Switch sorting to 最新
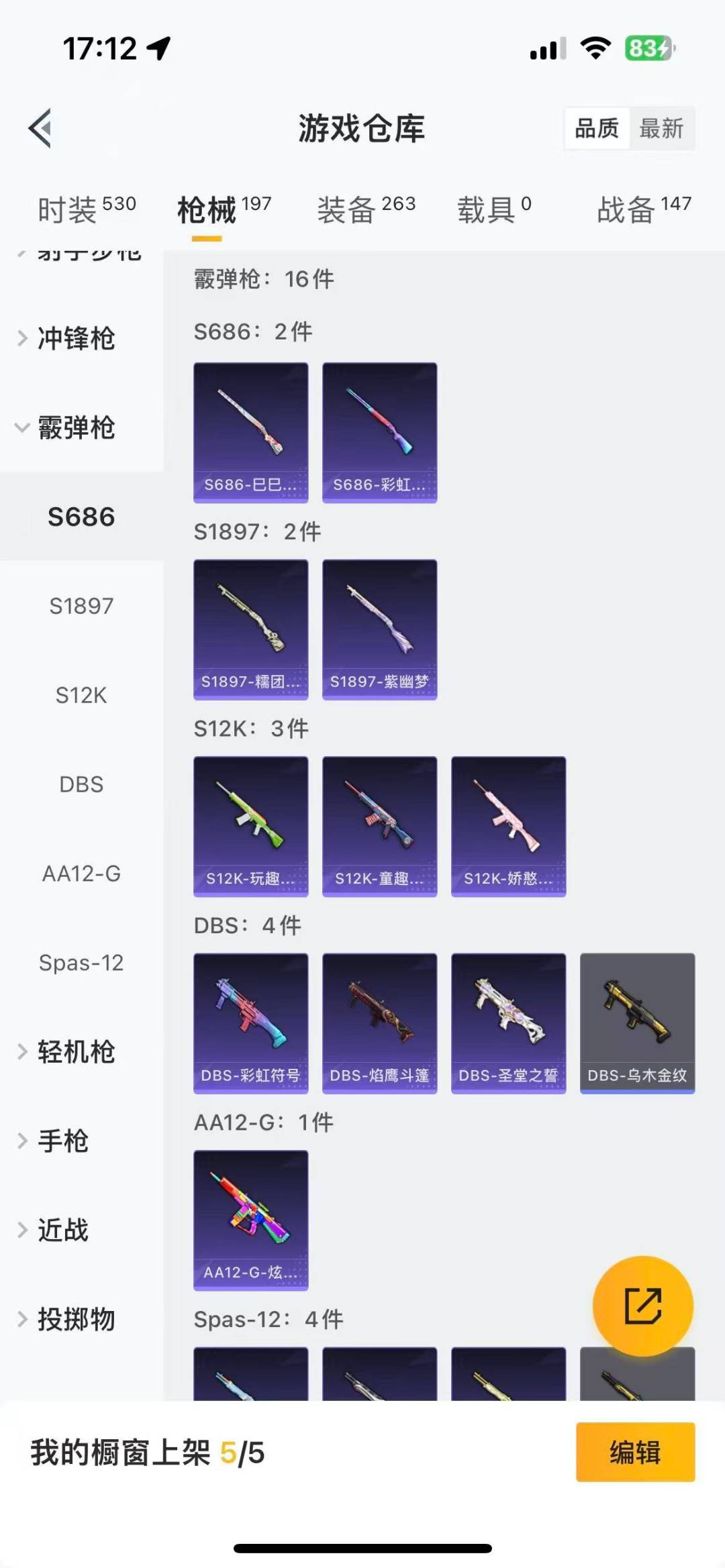 pos(661,128)
